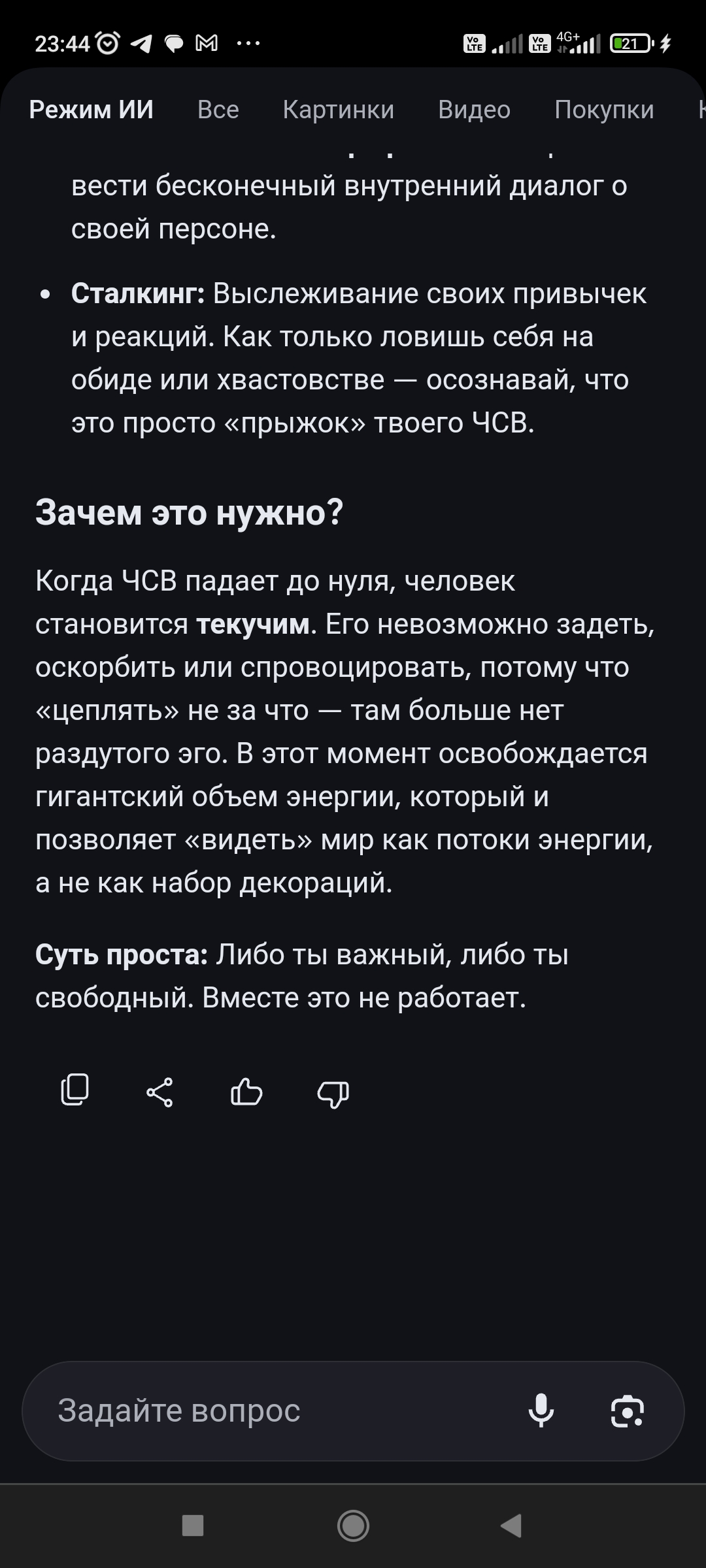Open camera lens search
This screenshot has width=706, height=1568.
click(628, 1411)
